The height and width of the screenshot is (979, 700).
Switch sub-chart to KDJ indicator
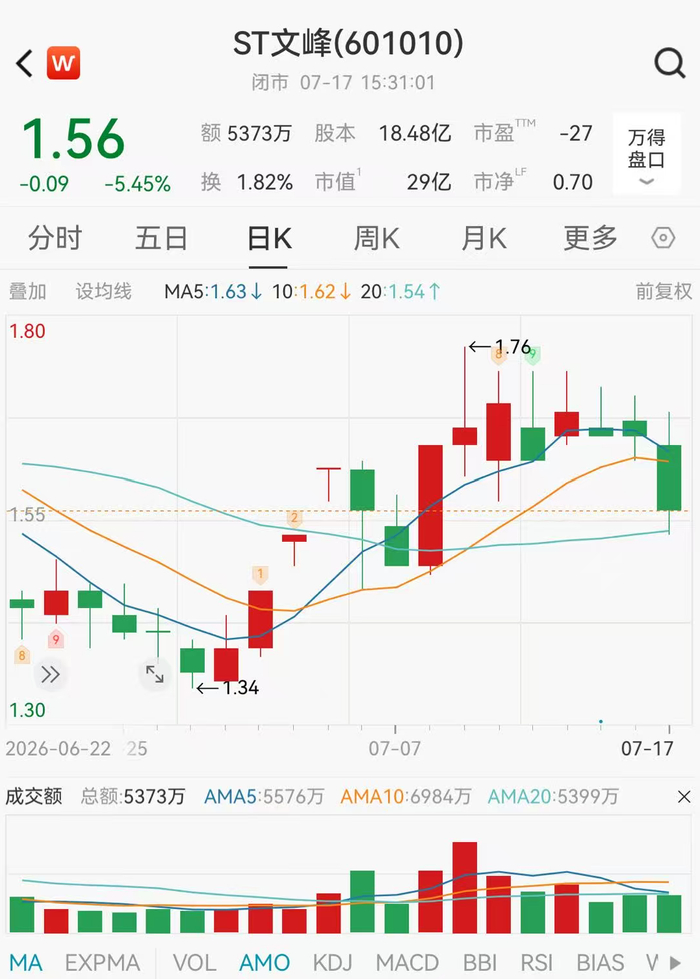pos(332,963)
